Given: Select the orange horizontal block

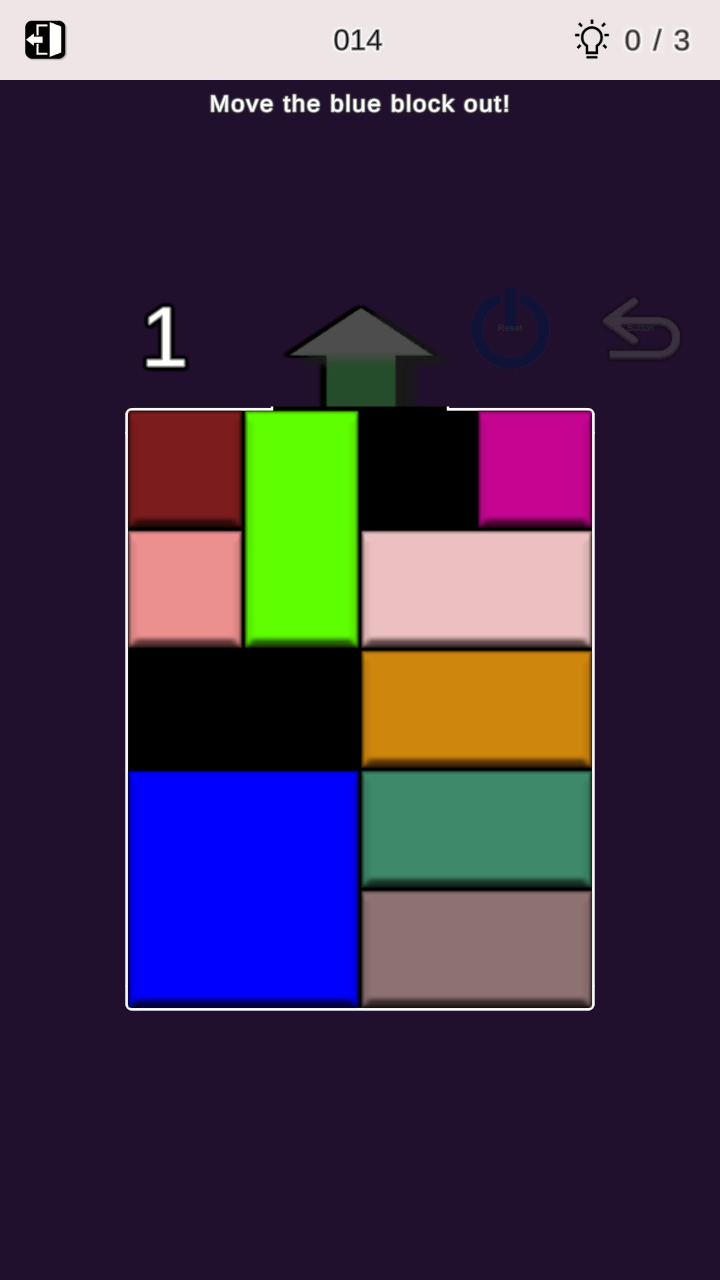Looking at the screenshot, I should (x=476, y=708).
